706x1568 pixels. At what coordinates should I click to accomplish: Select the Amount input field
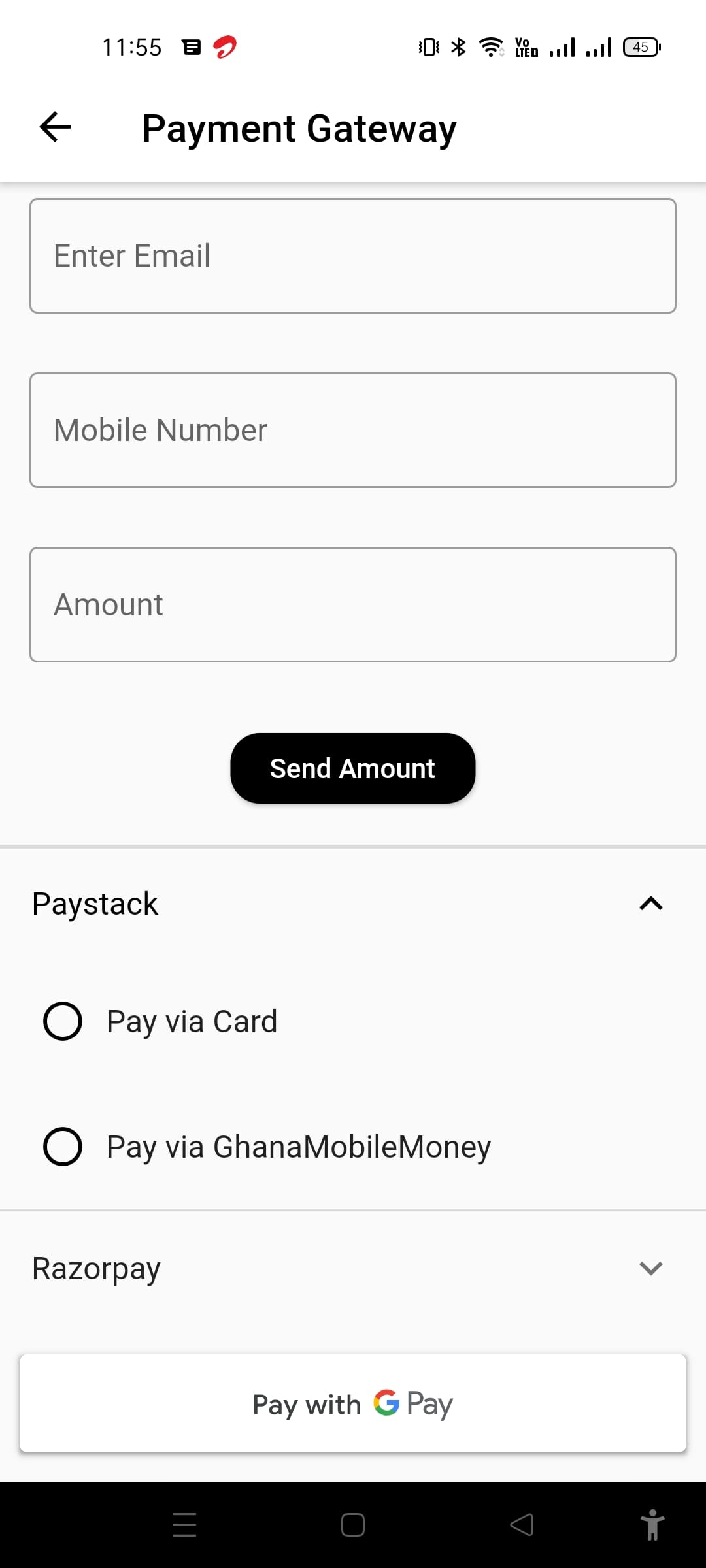point(353,604)
